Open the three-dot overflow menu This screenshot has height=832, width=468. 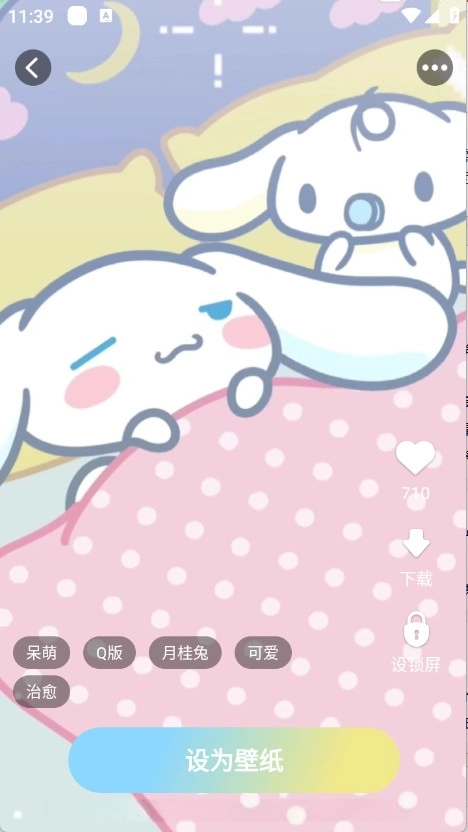point(435,67)
